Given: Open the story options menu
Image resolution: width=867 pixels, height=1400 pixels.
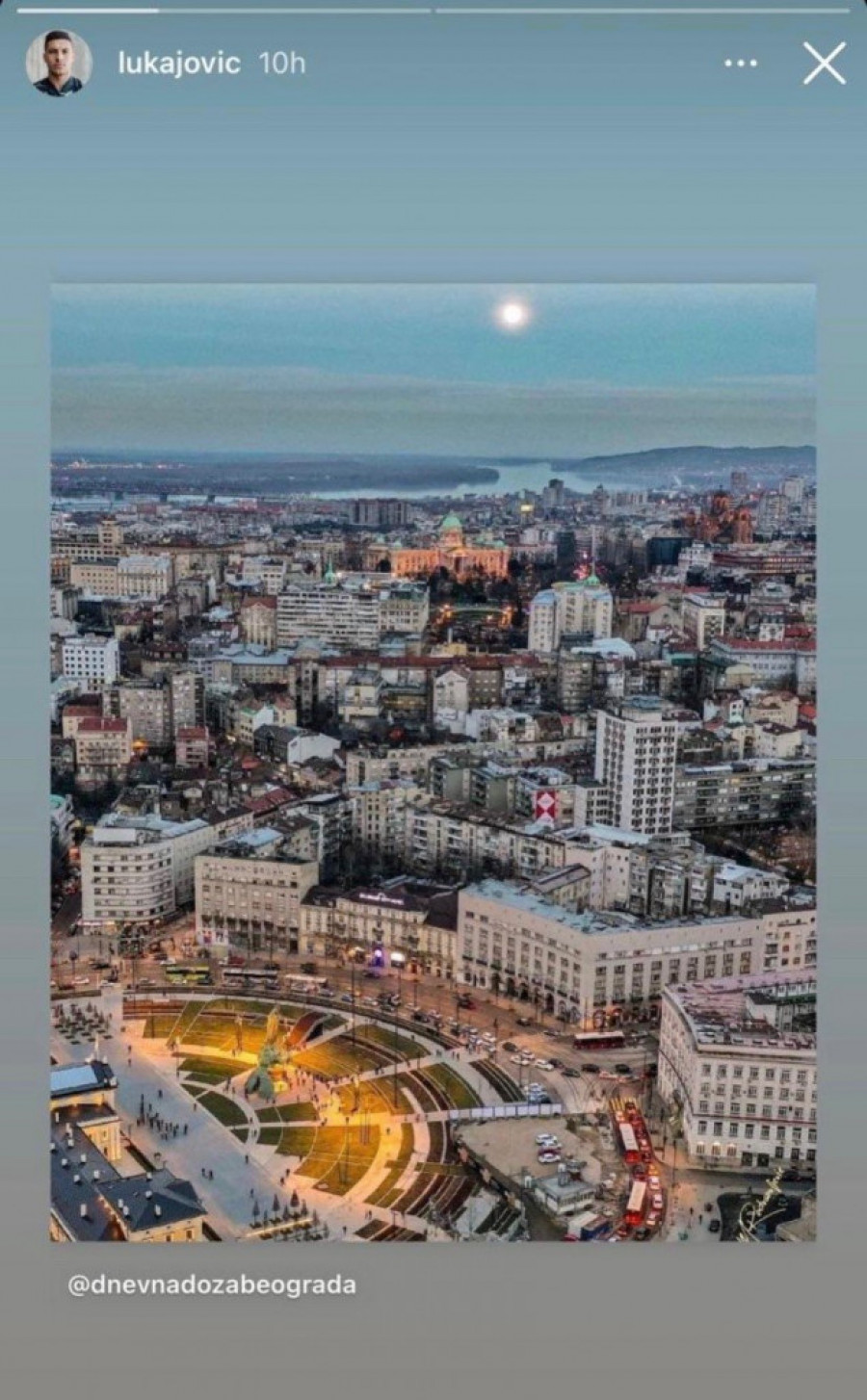Looking at the screenshot, I should (x=740, y=64).
